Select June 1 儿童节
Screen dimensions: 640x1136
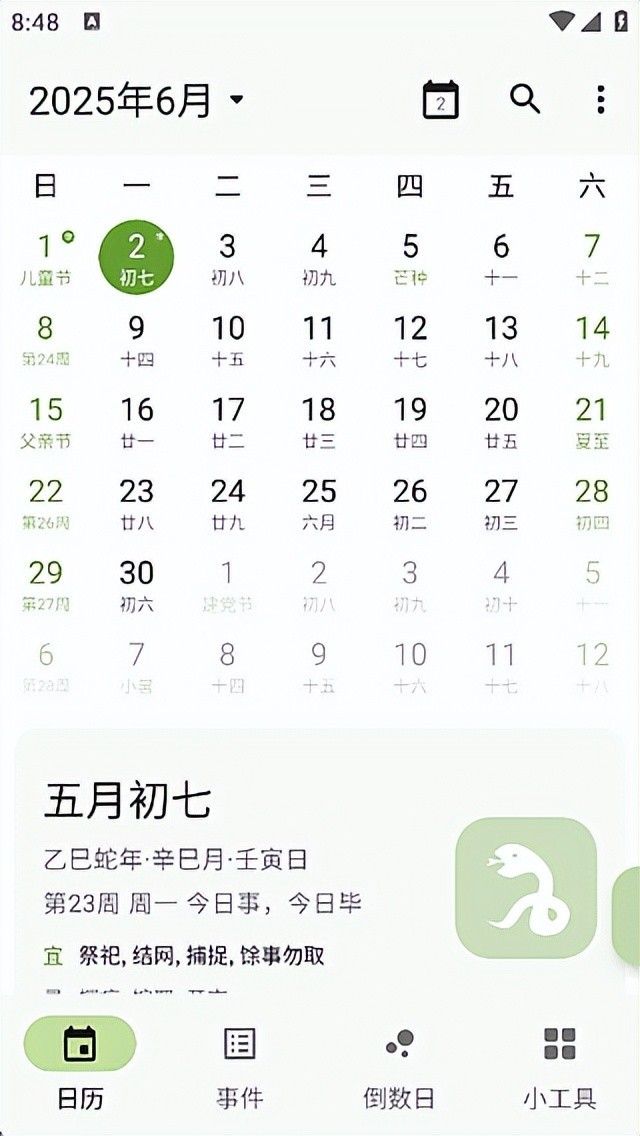tap(46, 258)
